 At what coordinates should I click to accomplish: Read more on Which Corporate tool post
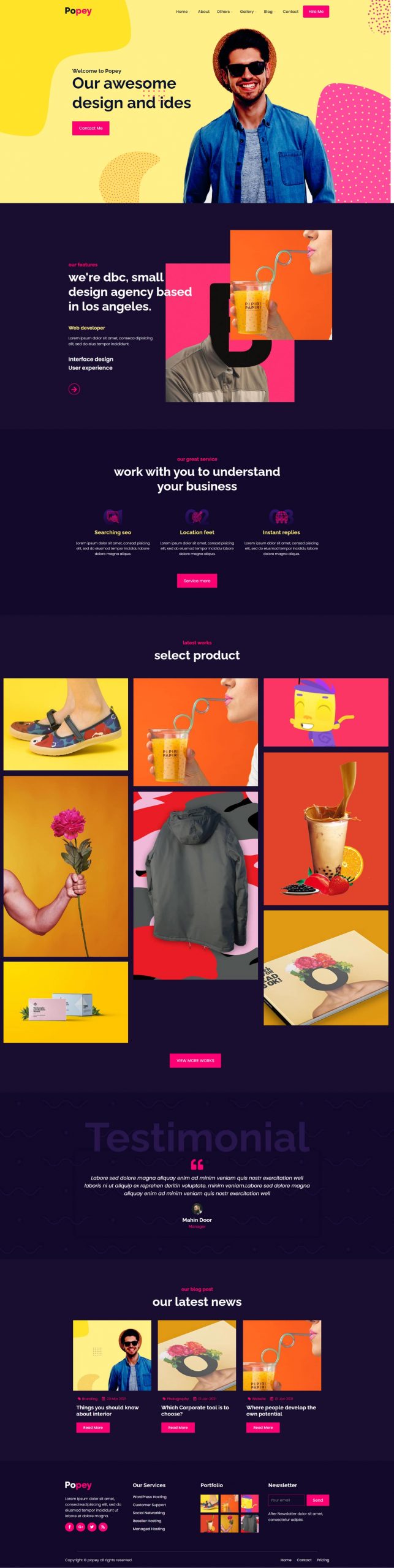(x=178, y=1427)
